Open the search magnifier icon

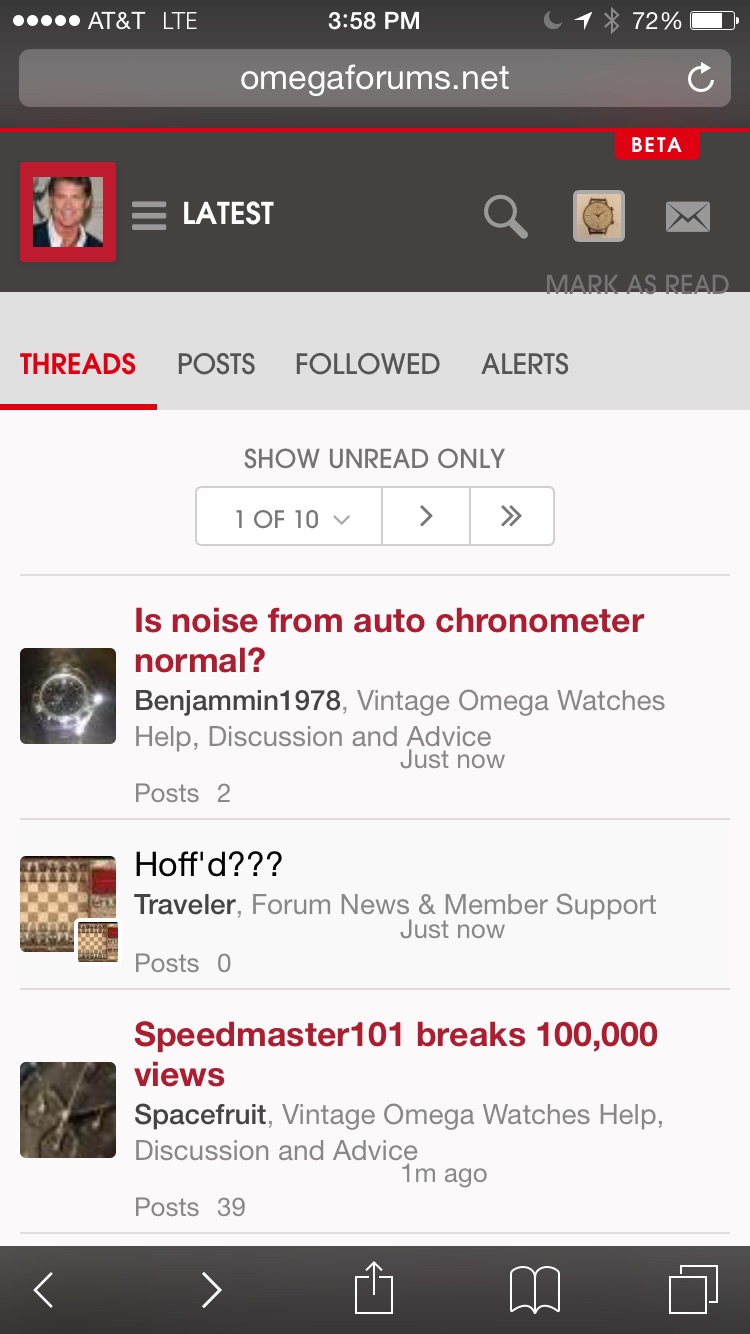(x=505, y=216)
